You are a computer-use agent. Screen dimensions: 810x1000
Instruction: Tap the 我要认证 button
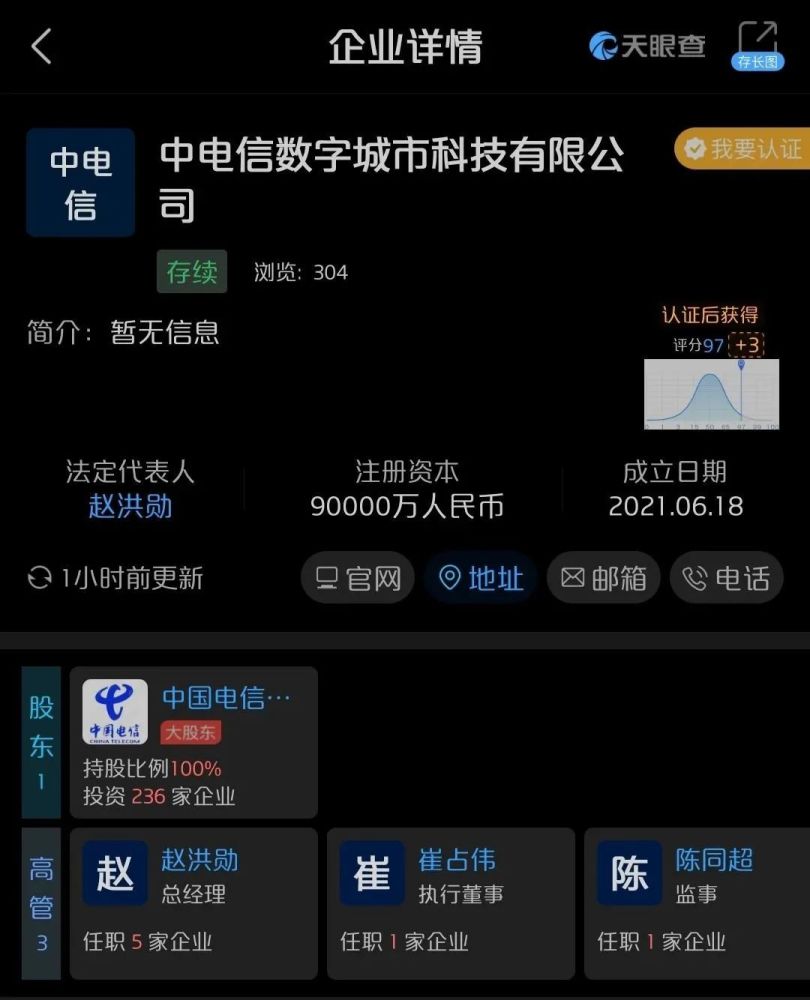pyautogui.click(x=742, y=150)
